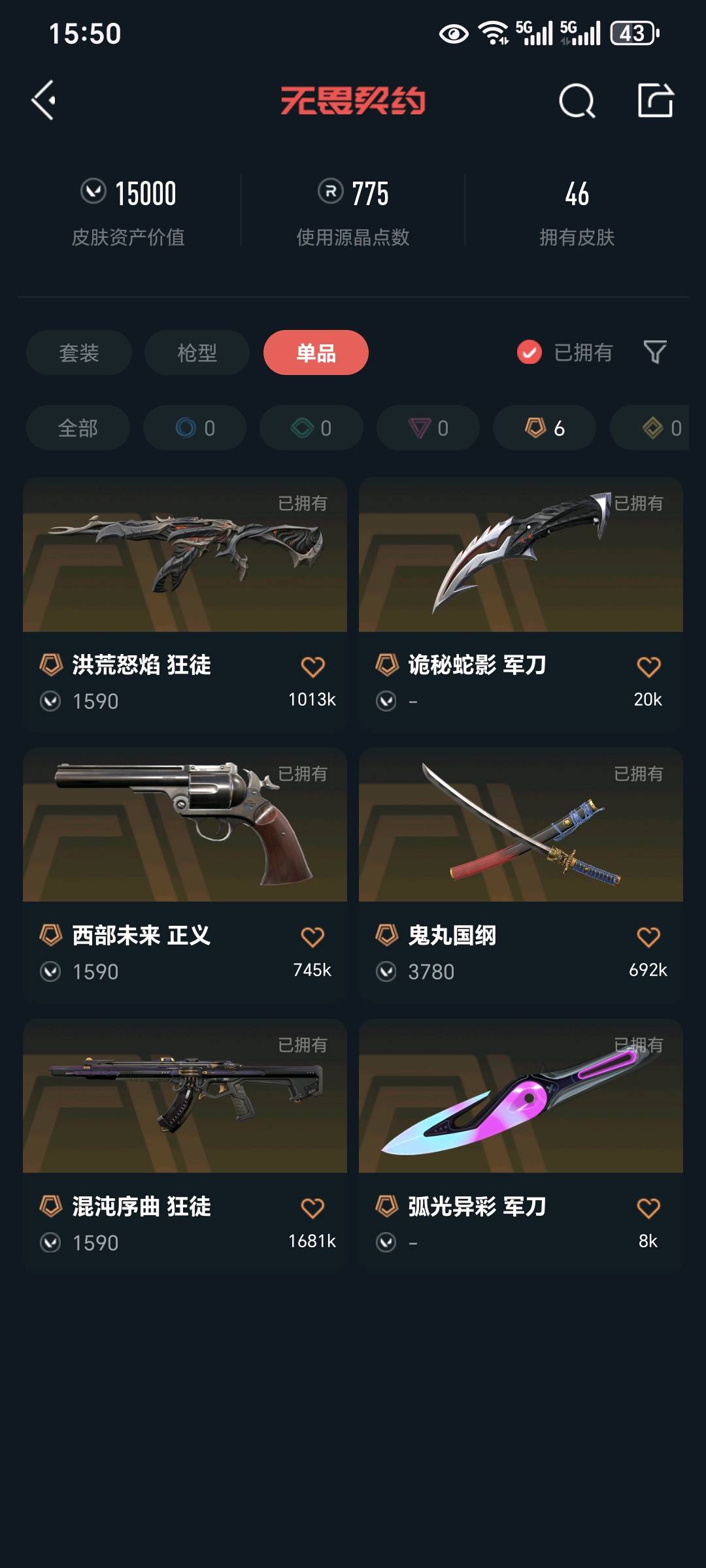Filter by the blue circle tier chip

tap(195, 428)
